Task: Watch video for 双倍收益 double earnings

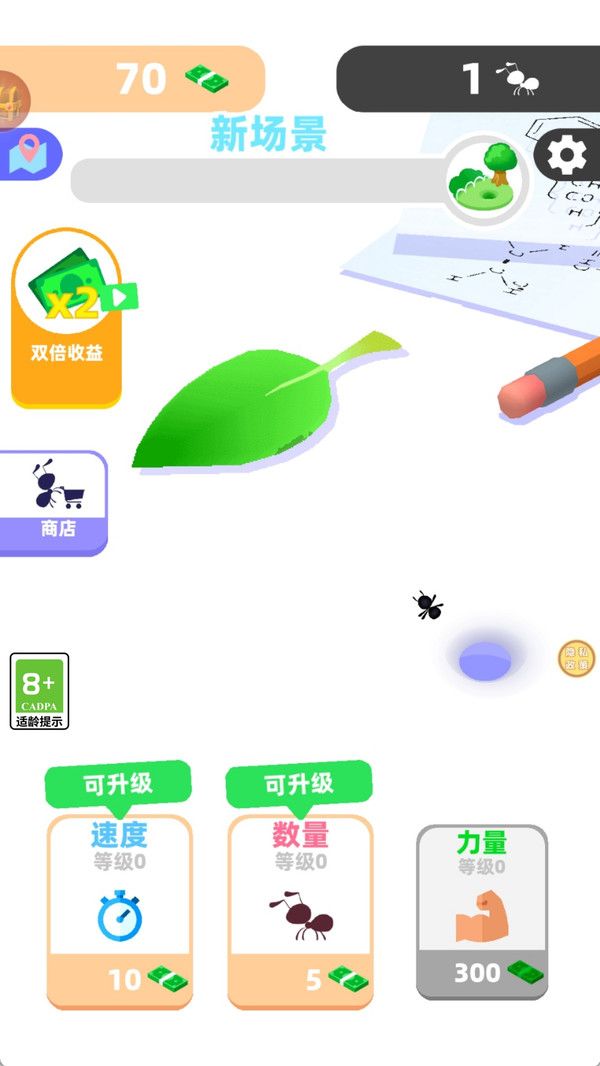Action: (67, 317)
